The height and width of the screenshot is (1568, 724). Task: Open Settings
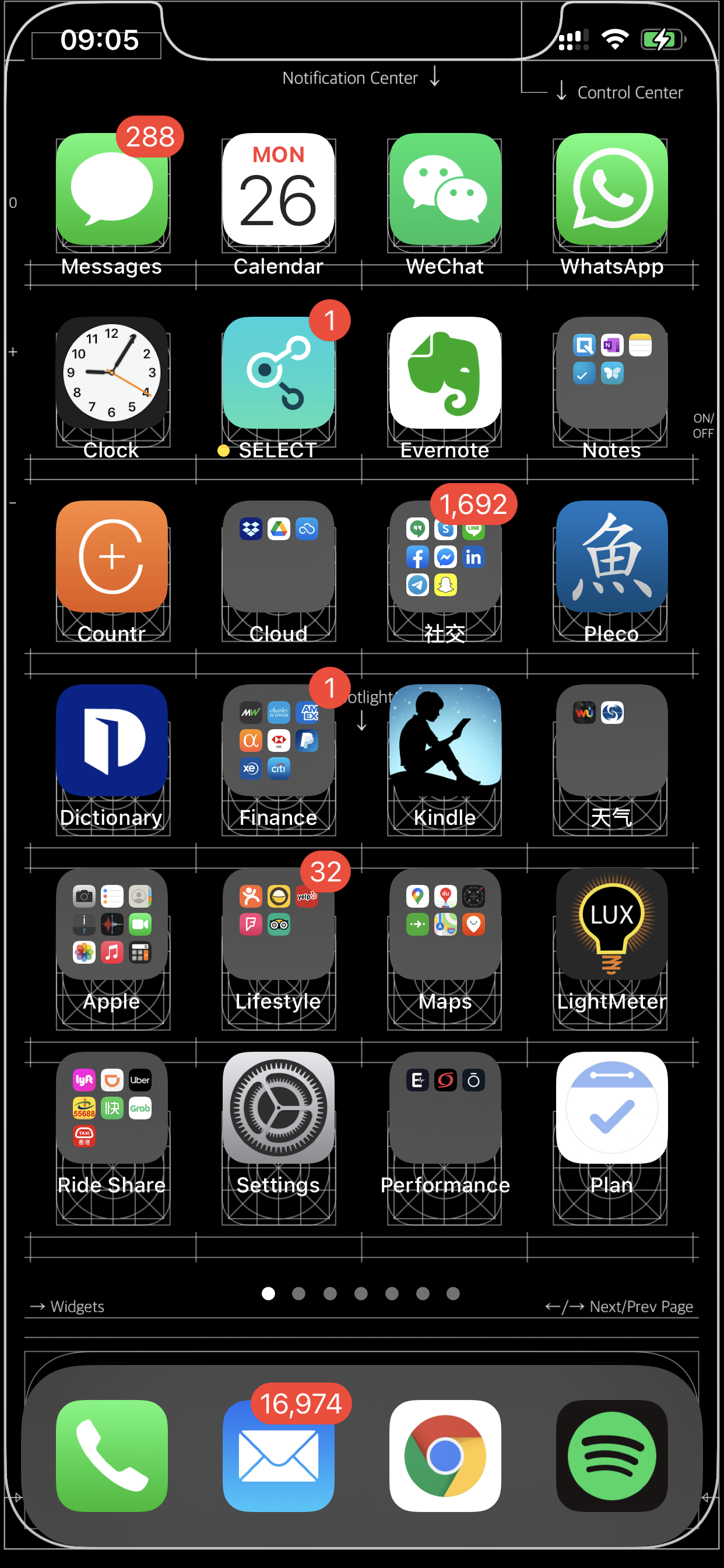tap(279, 1108)
